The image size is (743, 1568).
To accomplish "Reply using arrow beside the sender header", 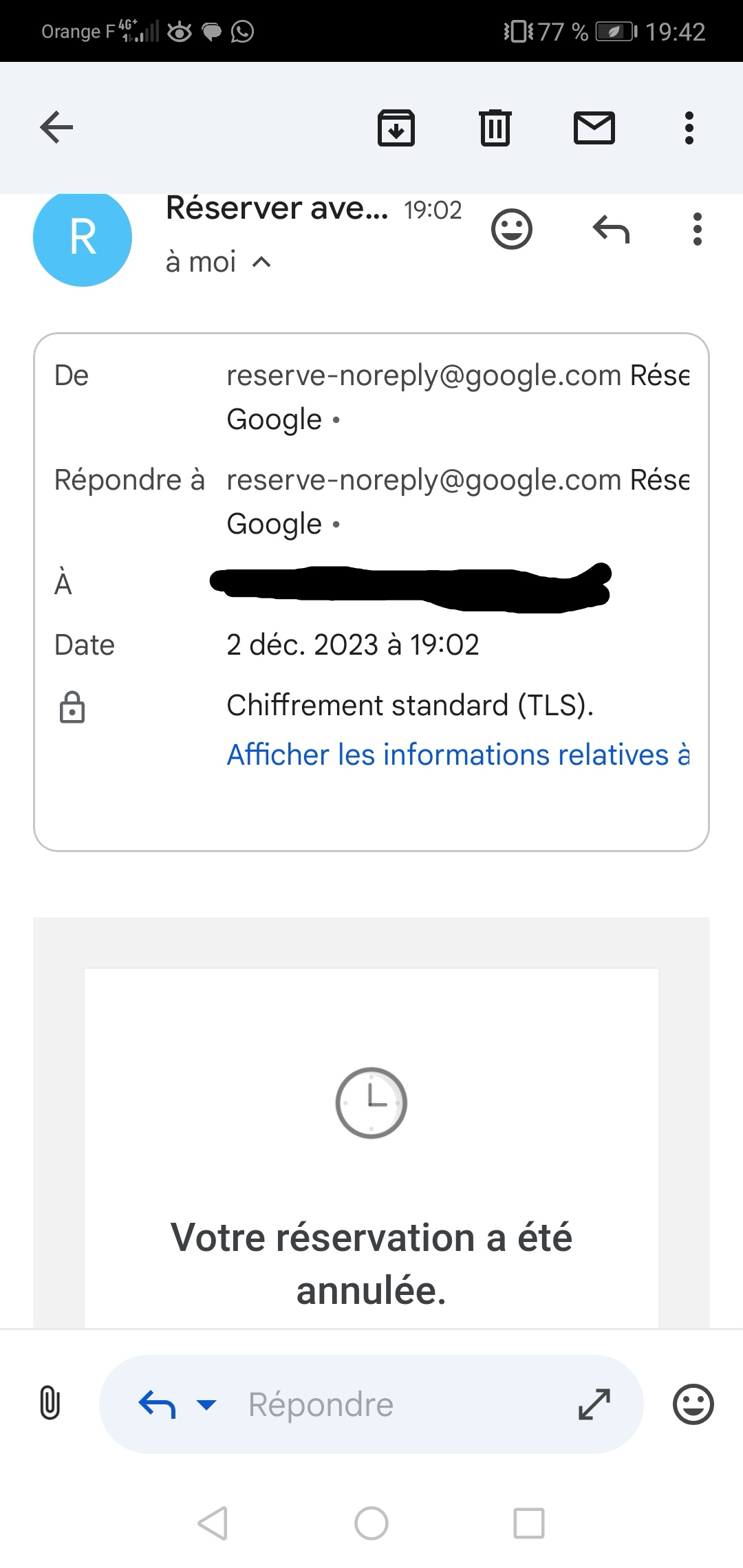I will click(x=611, y=229).
